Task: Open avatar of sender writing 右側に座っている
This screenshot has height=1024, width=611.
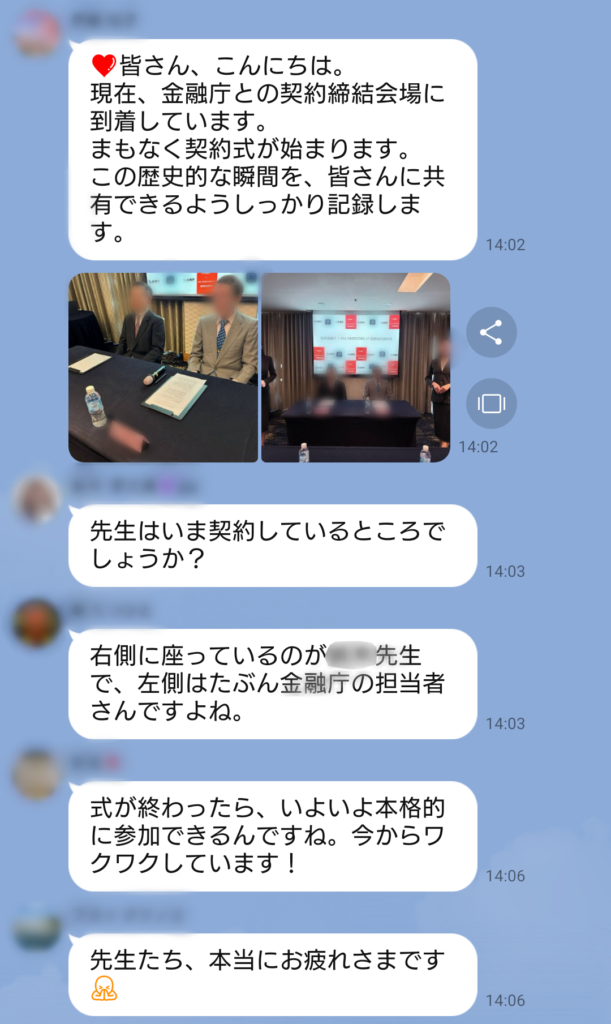Action: [37, 623]
